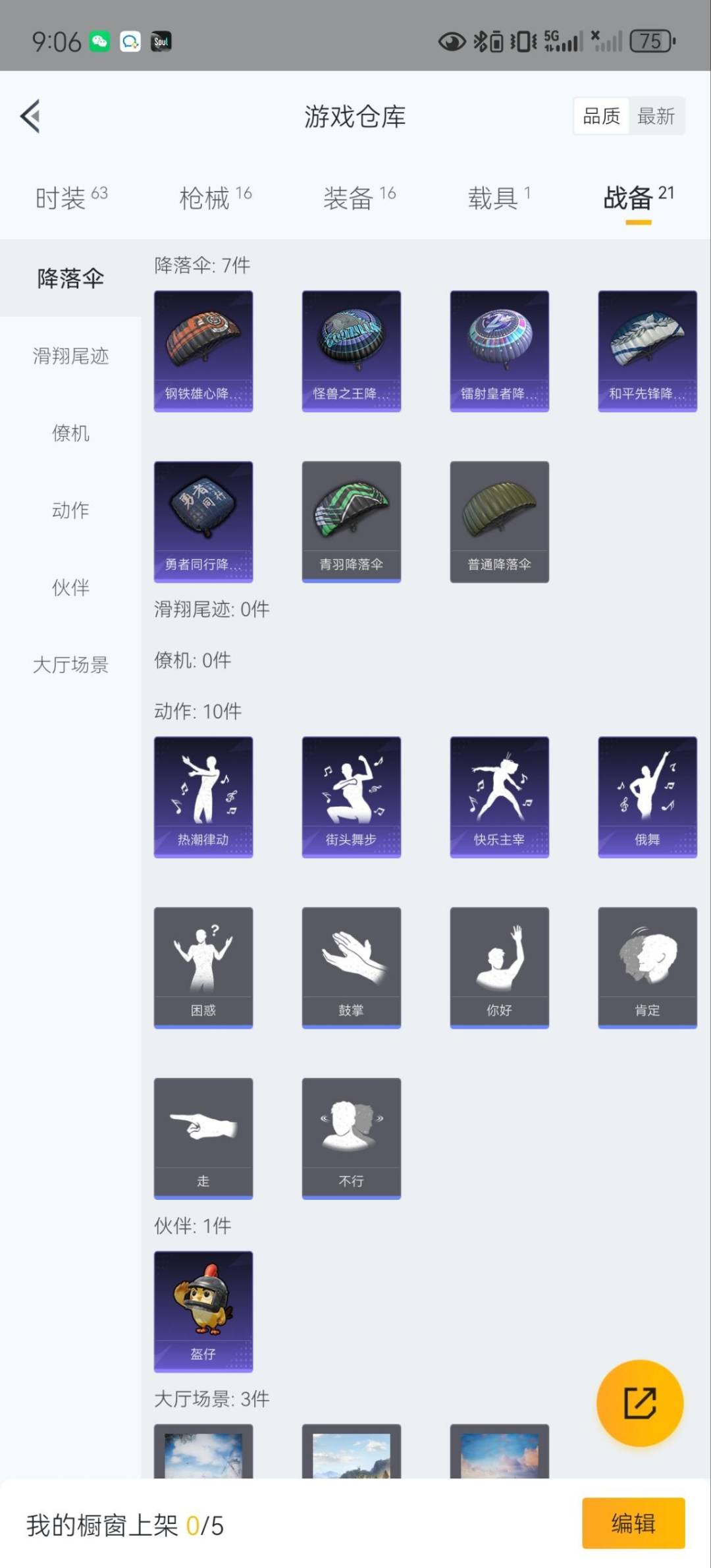
Task: View the 普通降落伞 item
Action: pyautogui.click(x=499, y=522)
